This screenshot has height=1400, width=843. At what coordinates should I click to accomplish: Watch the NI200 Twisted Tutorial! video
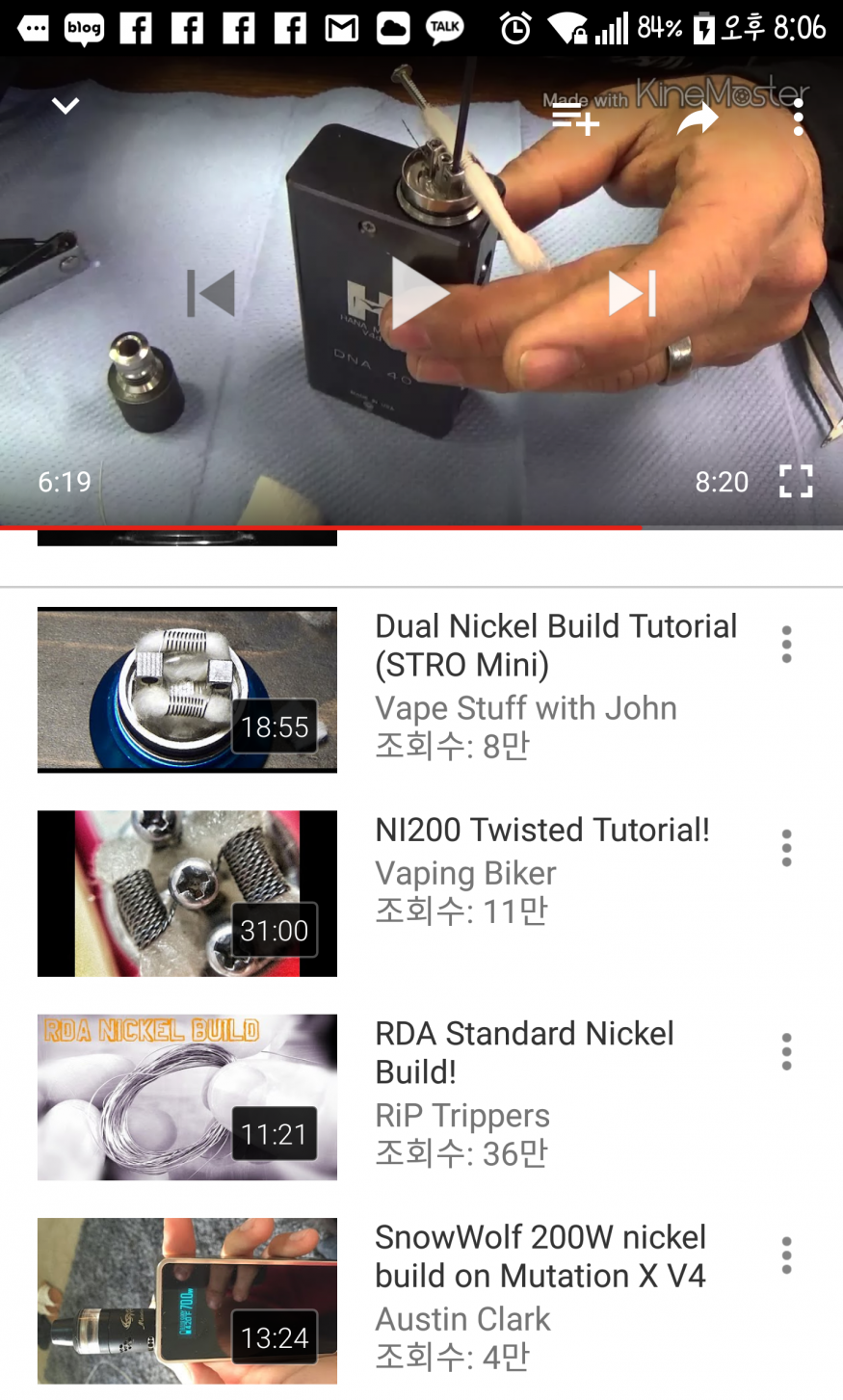[x=187, y=893]
